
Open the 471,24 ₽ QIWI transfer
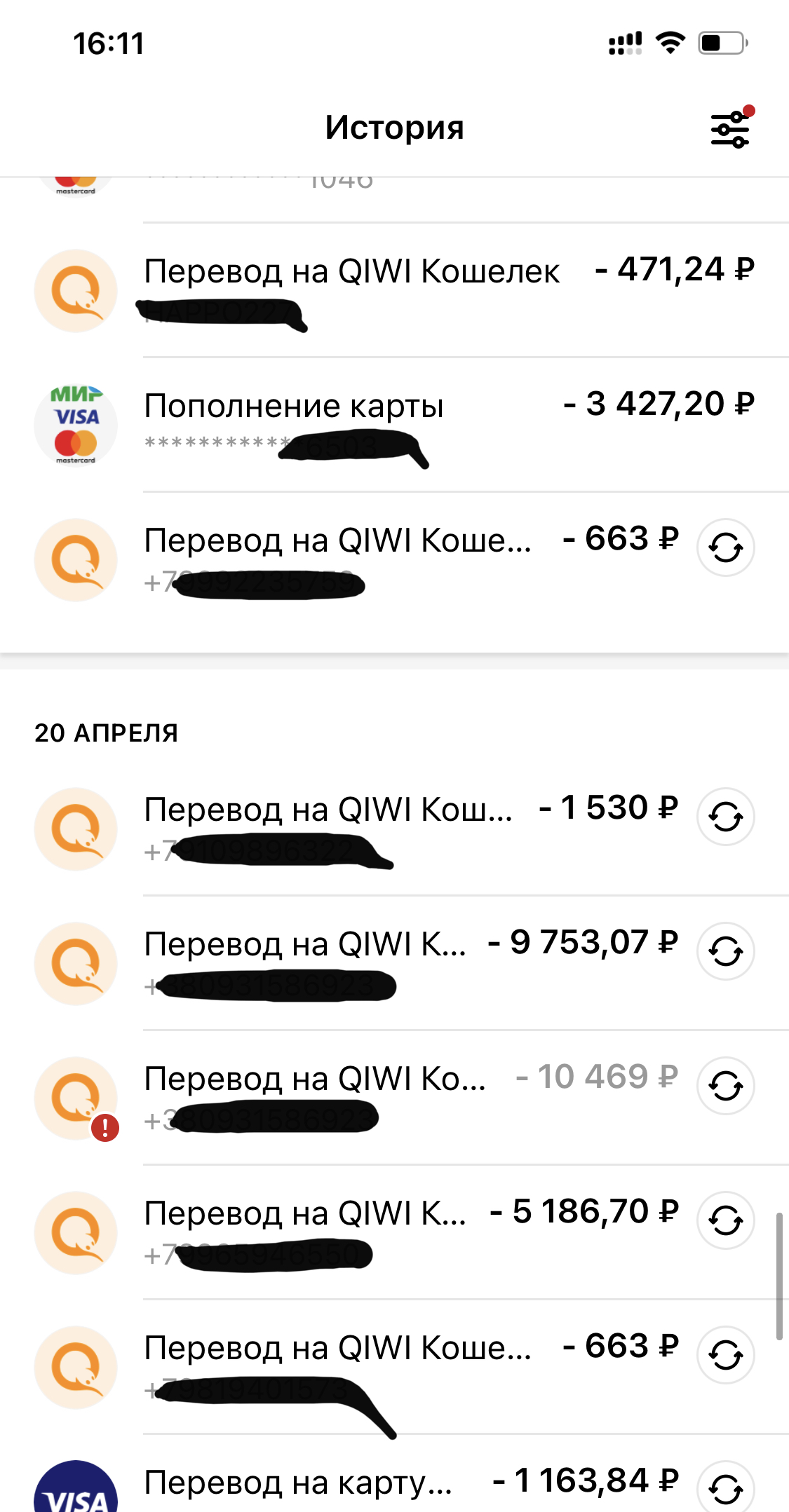tap(394, 290)
